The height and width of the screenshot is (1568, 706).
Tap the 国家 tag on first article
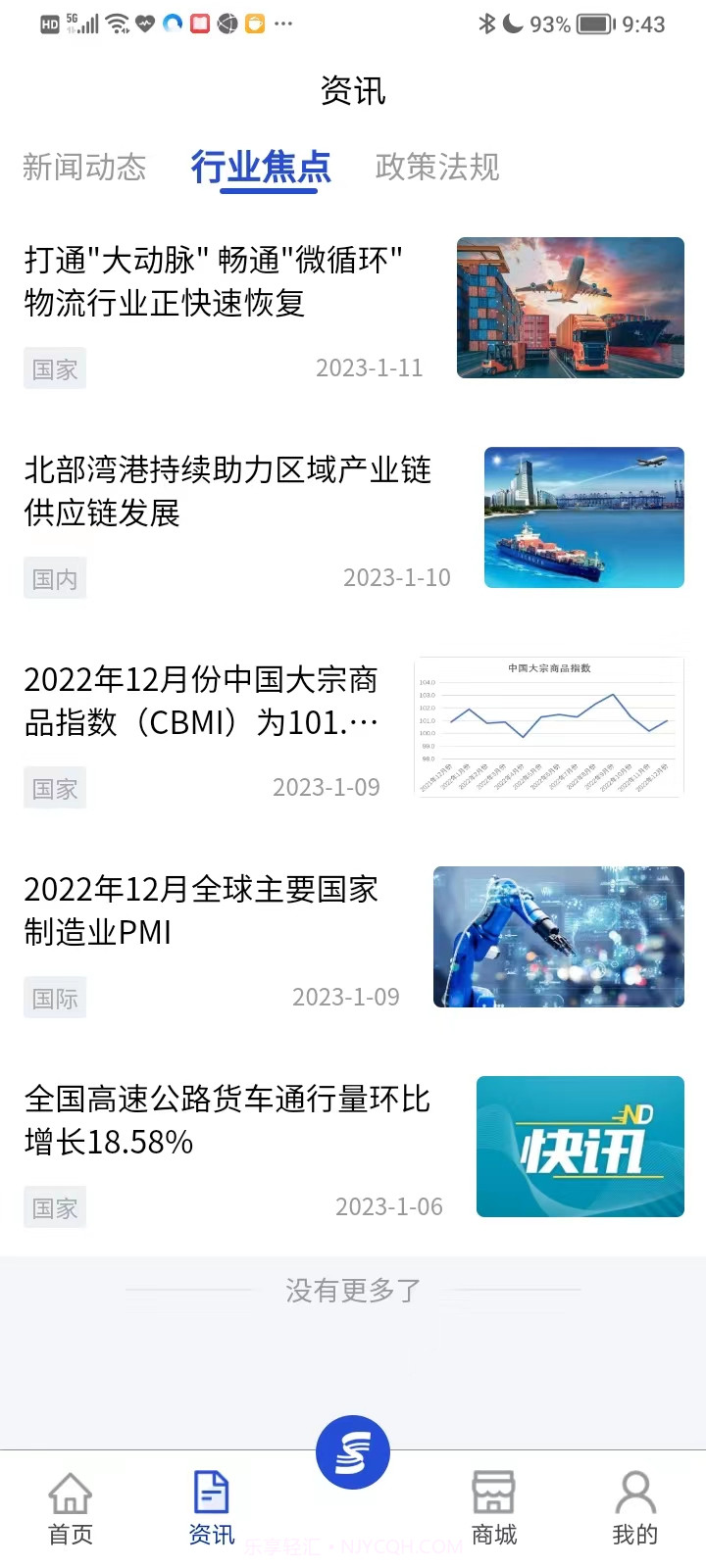pos(54,368)
